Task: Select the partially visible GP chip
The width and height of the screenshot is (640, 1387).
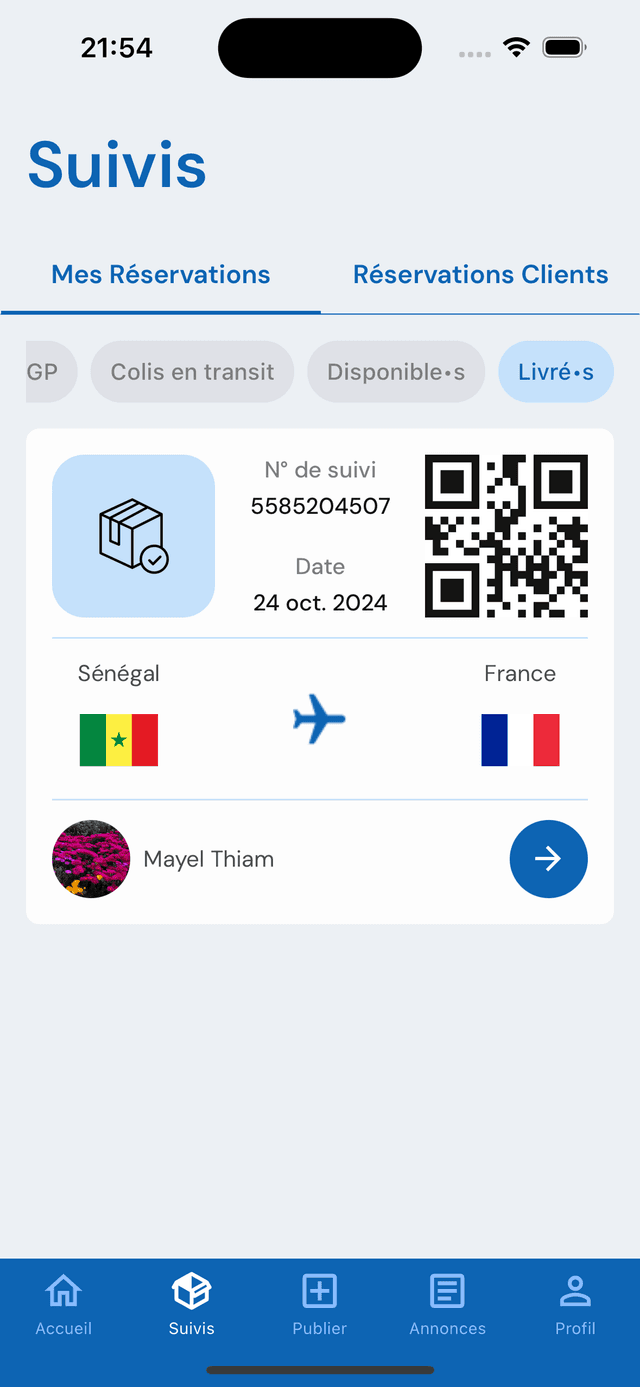Action: [x=46, y=372]
